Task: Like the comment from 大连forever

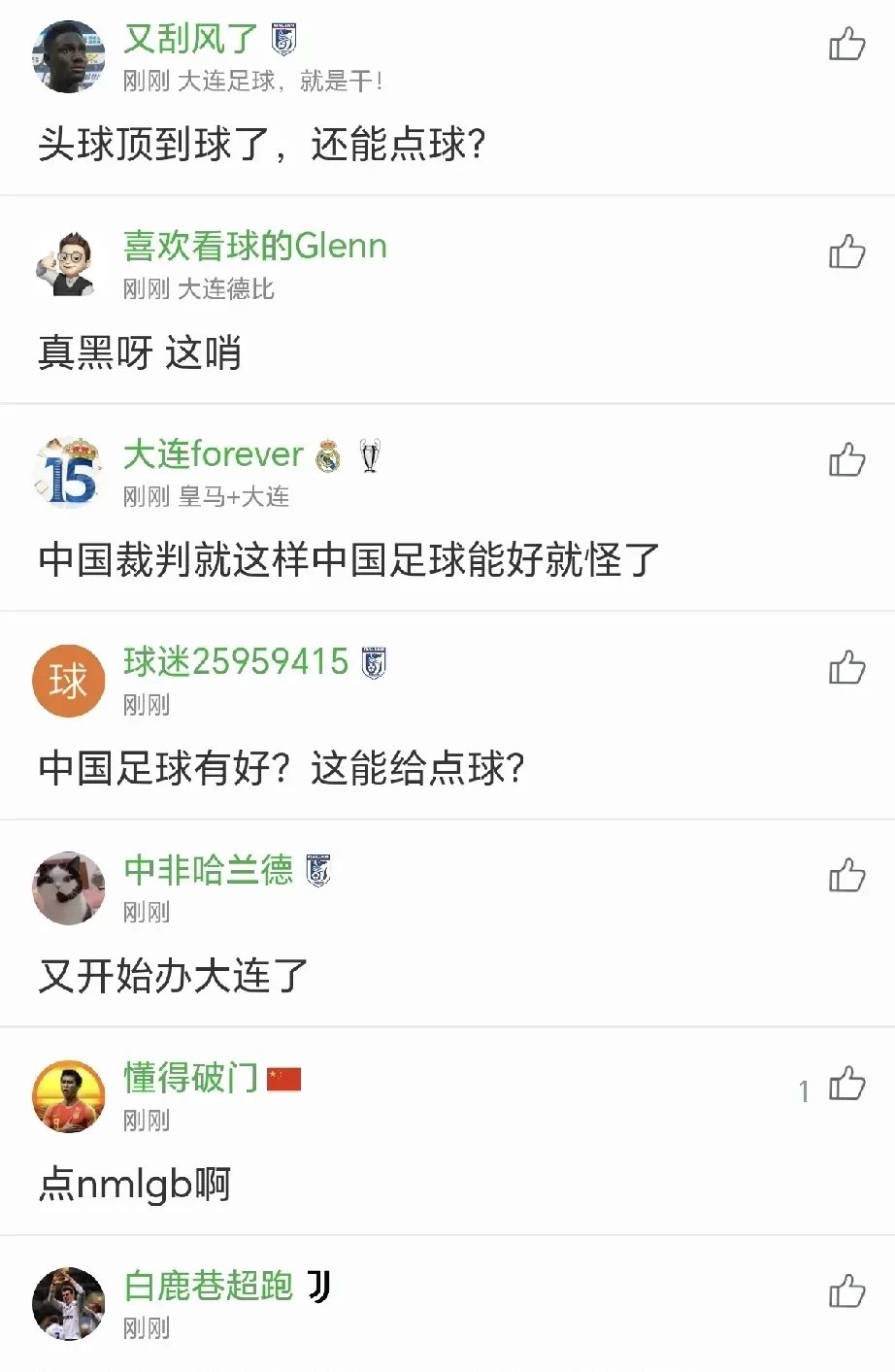Action: coord(846,459)
